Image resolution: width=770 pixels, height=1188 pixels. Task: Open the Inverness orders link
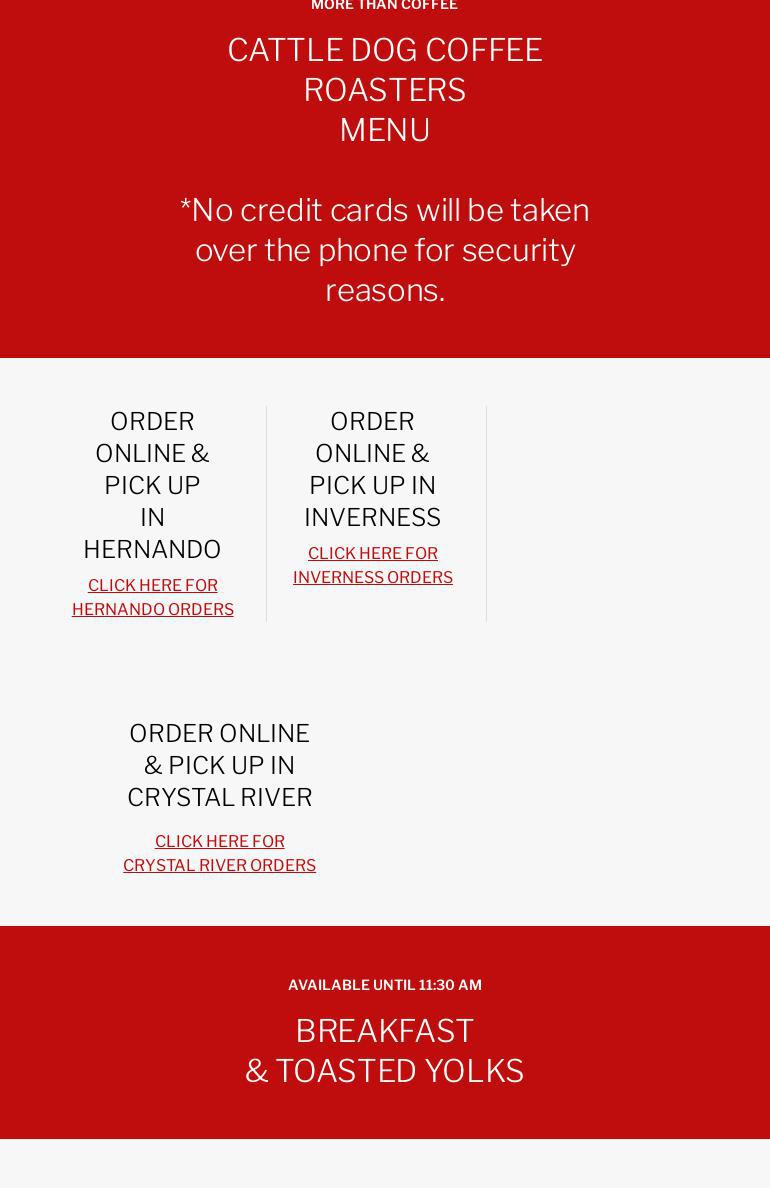click(372, 565)
